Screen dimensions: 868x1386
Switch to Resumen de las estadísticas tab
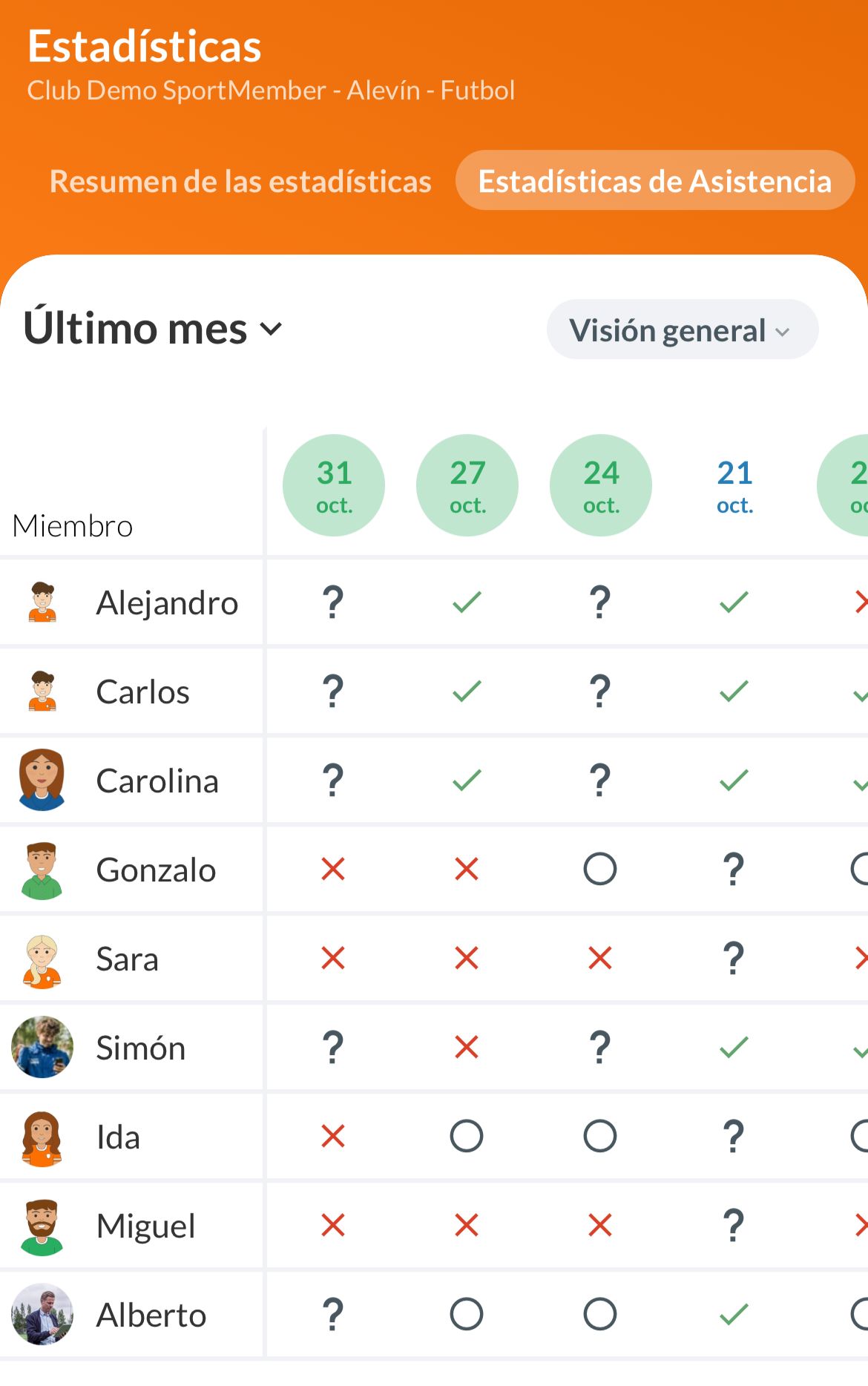point(240,182)
